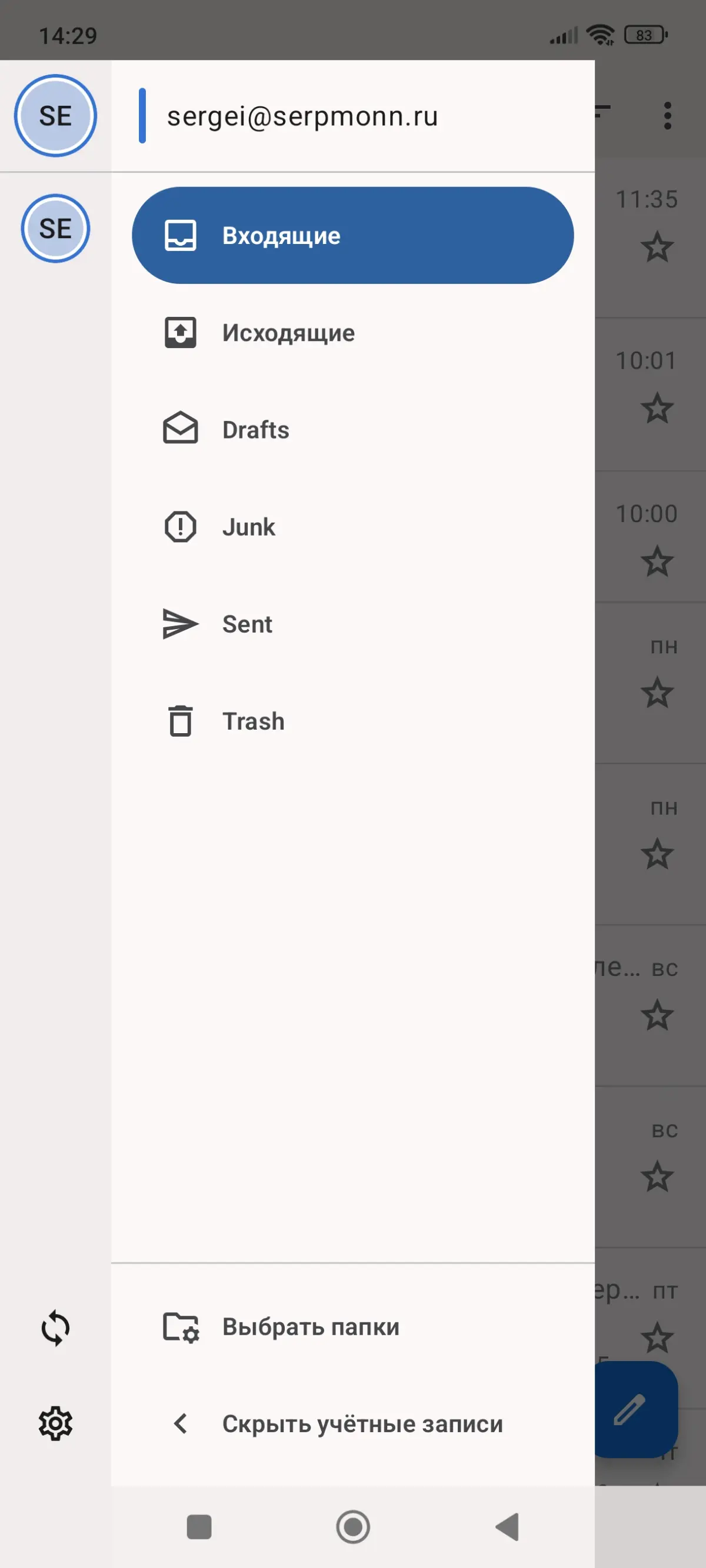This screenshot has width=706, height=1568.
Task: Open the three-dot overflow menu
Action: tap(668, 116)
